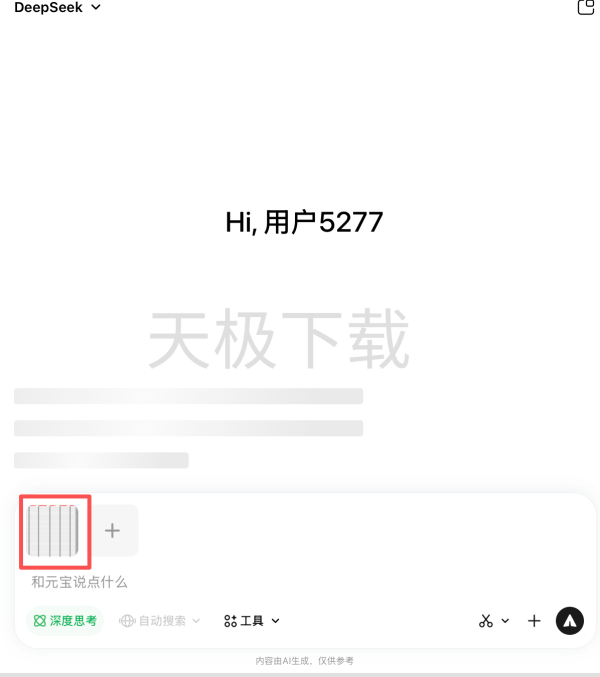The width and height of the screenshot is (600, 677).
Task: Open the scissors tool dropdown
Action: coord(494,621)
